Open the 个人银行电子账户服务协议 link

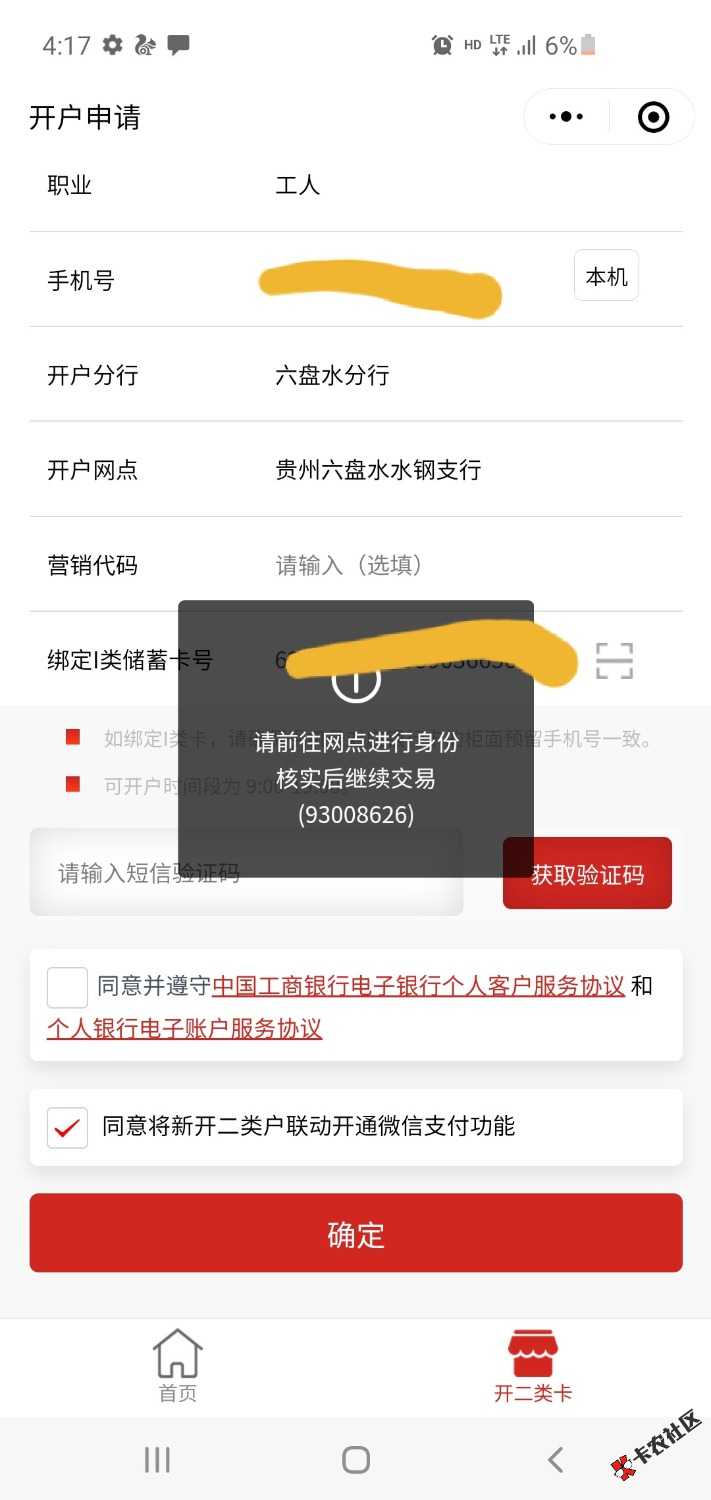pyautogui.click(x=185, y=1029)
